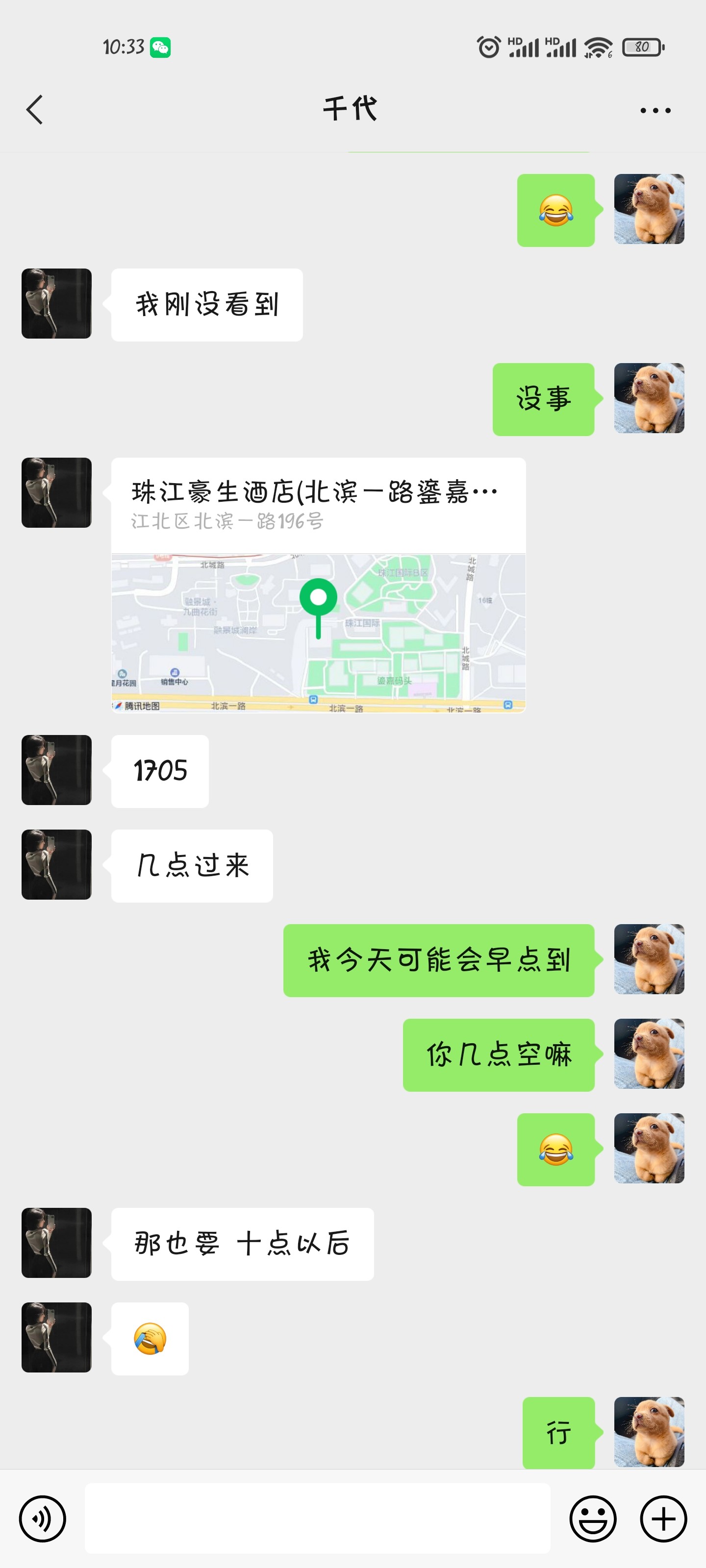The height and width of the screenshot is (1568, 706).
Task: Open the chat info overflow menu
Action: (655, 110)
